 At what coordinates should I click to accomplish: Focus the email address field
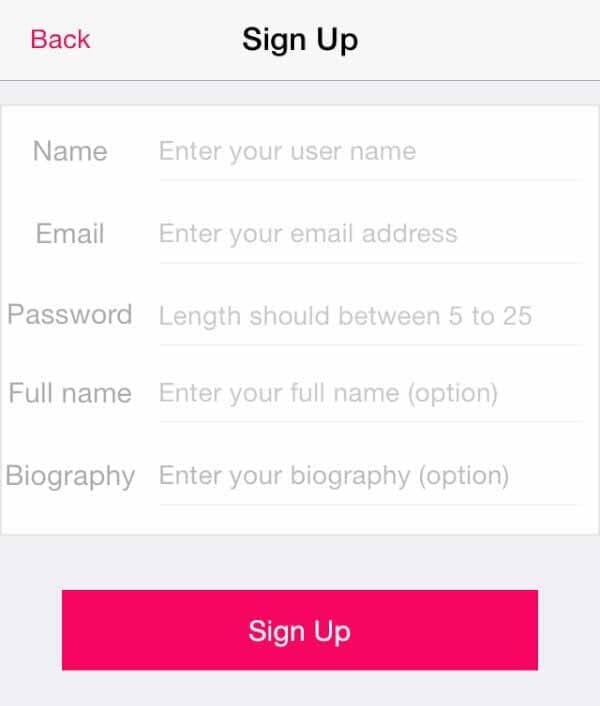(368, 234)
